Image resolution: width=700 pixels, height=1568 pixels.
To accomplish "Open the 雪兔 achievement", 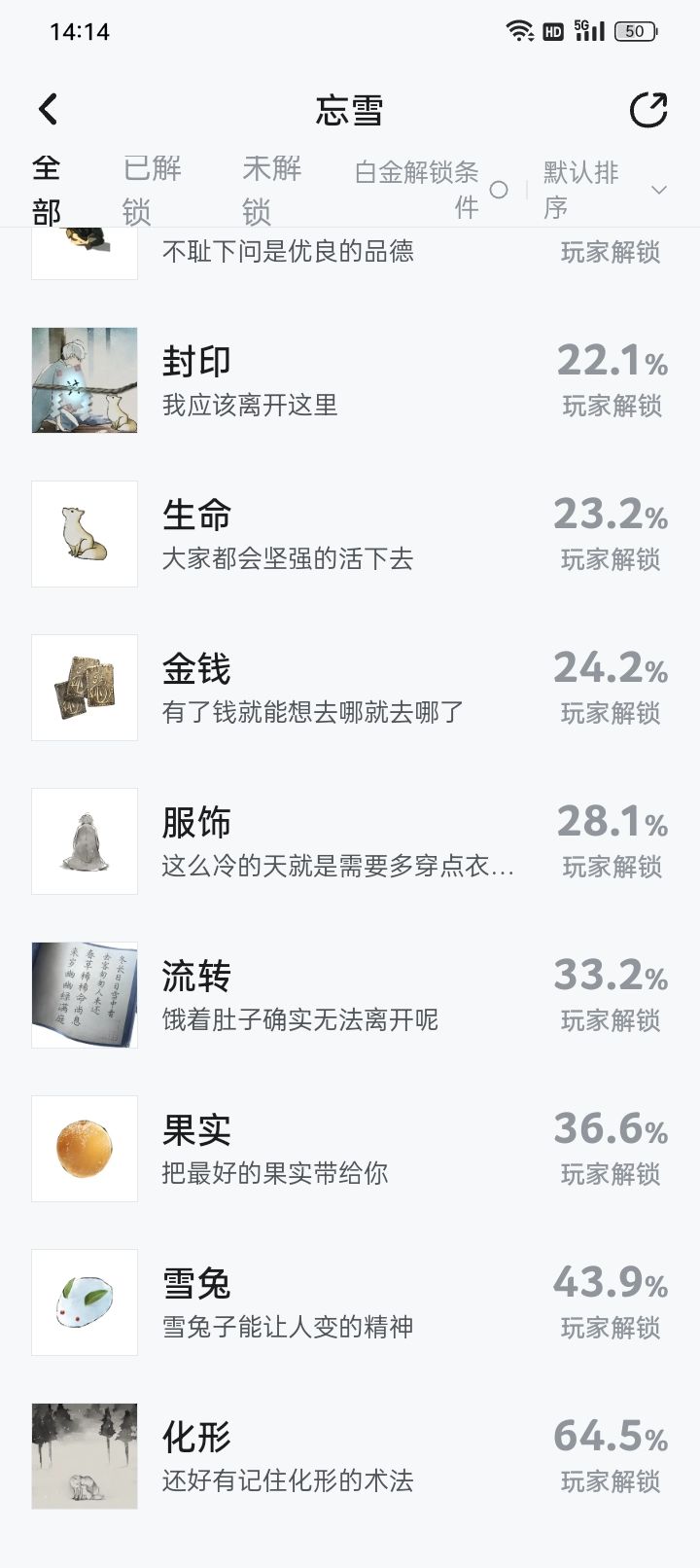I will [x=350, y=1302].
